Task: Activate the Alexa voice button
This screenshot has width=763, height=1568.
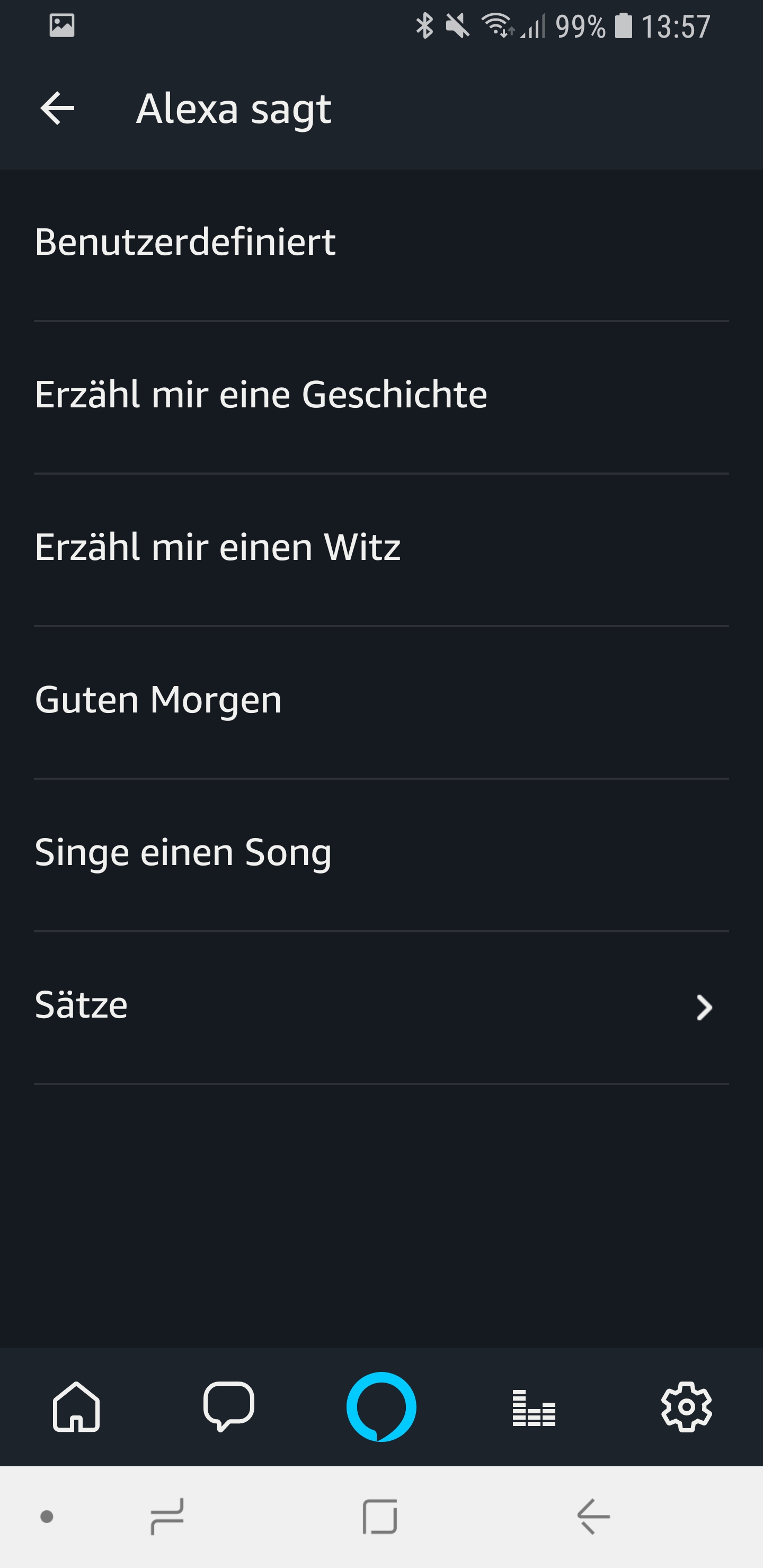Action: [x=381, y=1406]
